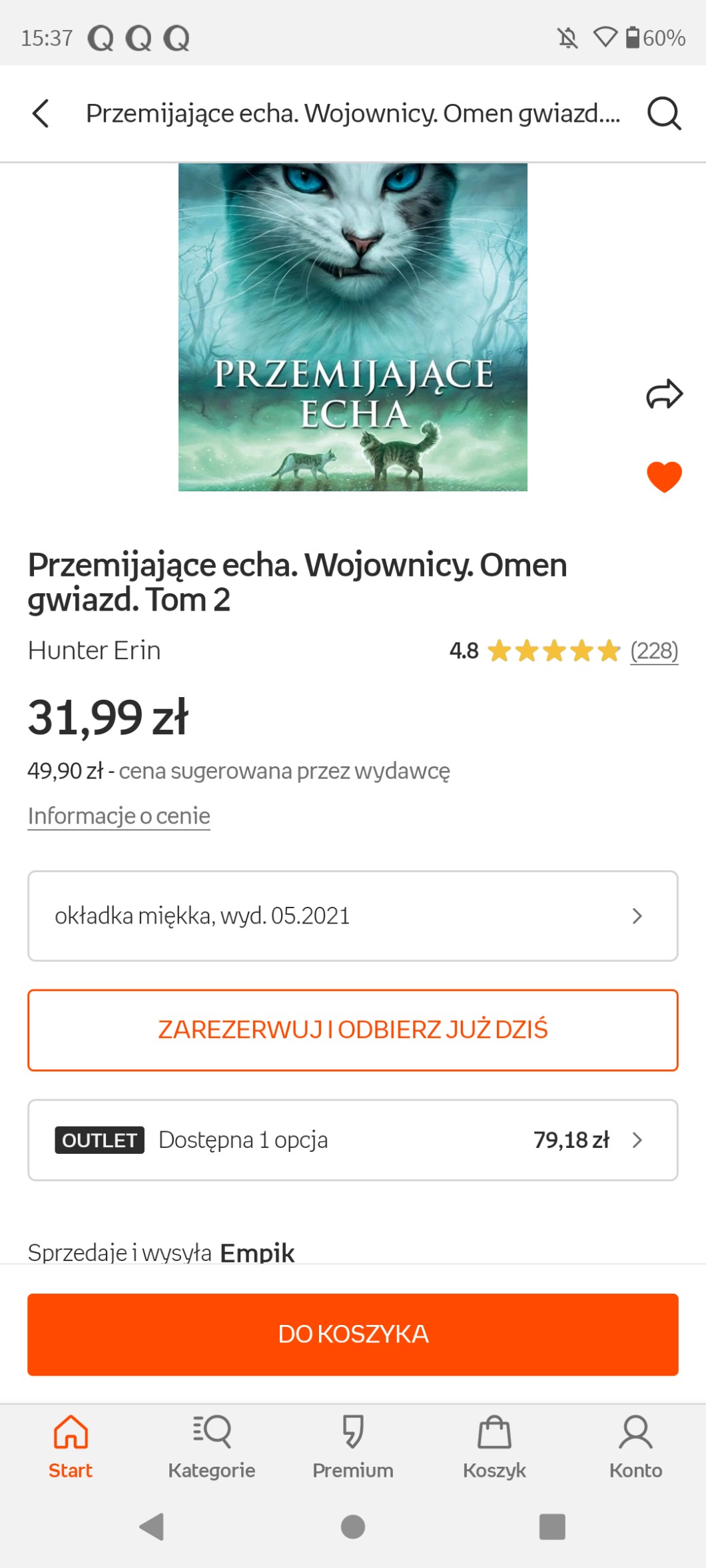
Task: Switch to the Start tab
Action: [x=71, y=1446]
